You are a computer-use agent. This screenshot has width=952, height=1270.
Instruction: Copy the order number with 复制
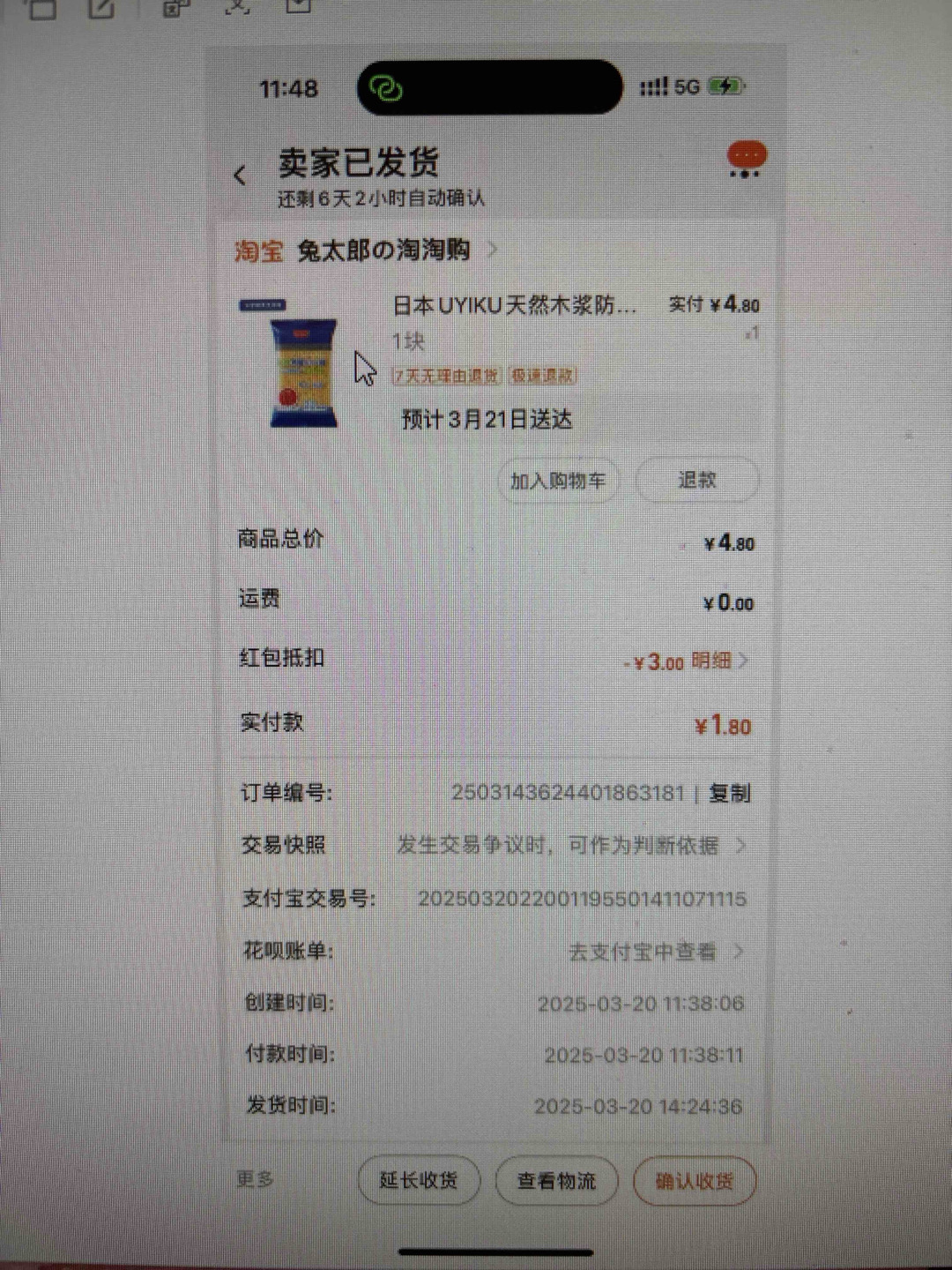(730, 793)
